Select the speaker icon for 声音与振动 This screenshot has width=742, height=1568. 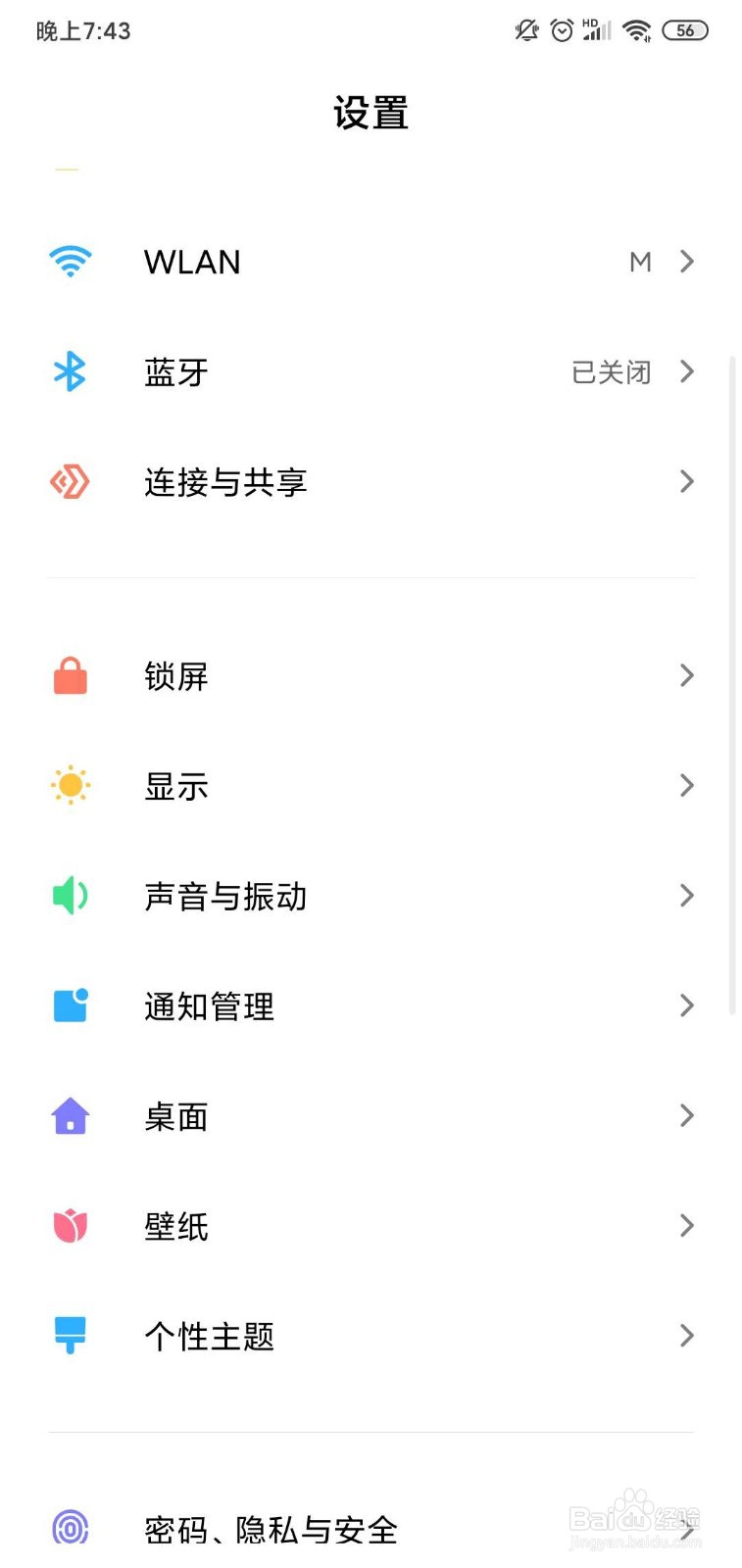69,895
